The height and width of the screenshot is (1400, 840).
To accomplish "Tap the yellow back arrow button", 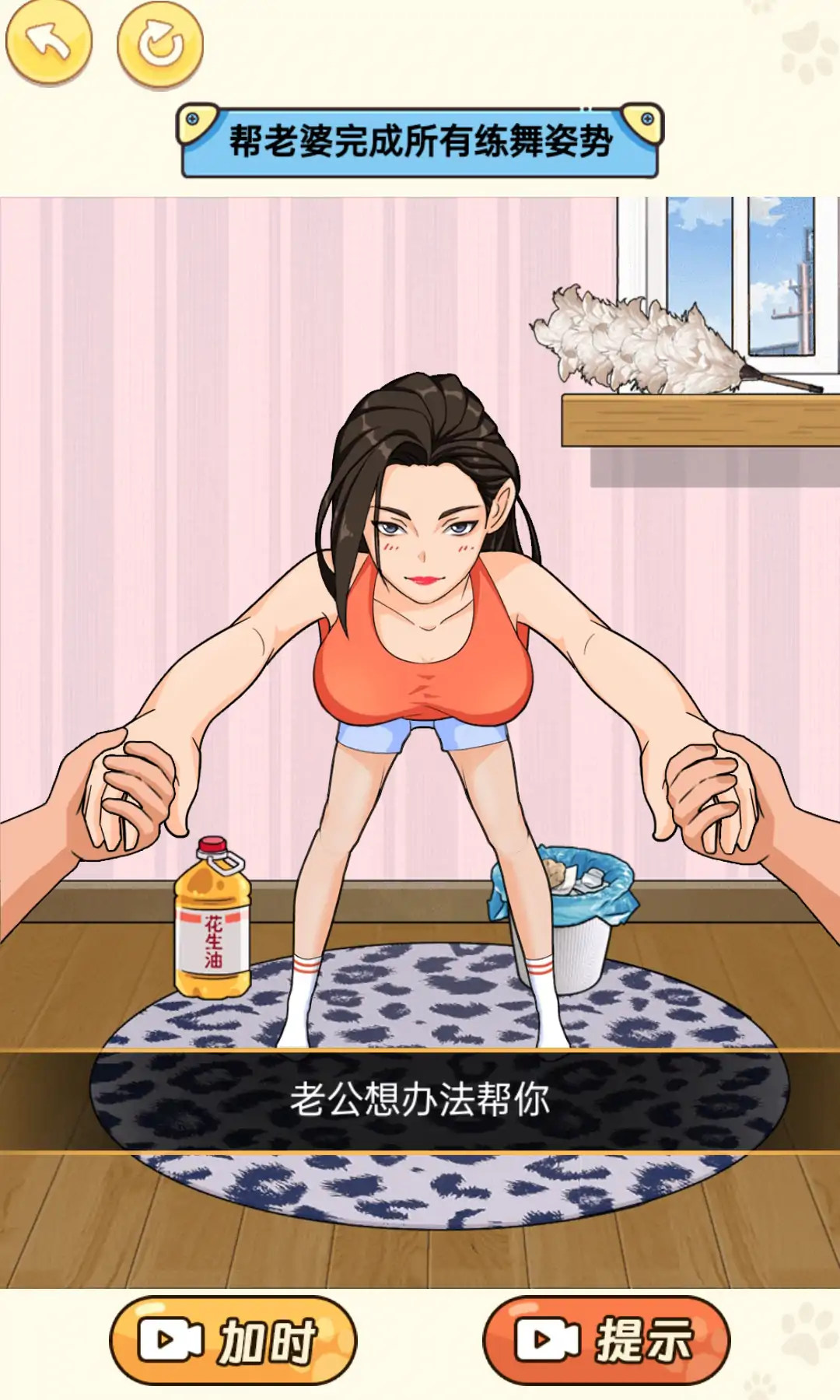I will point(48,43).
